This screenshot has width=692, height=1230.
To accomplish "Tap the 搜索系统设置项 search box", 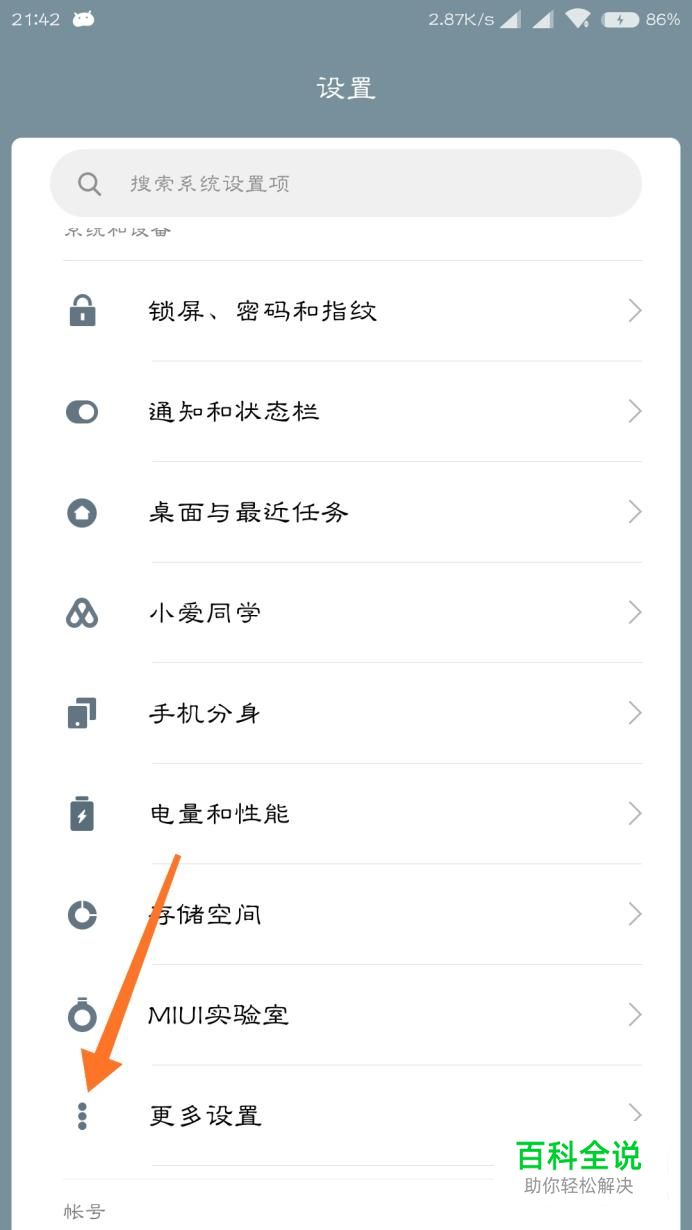I will pyautogui.click(x=345, y=184).
